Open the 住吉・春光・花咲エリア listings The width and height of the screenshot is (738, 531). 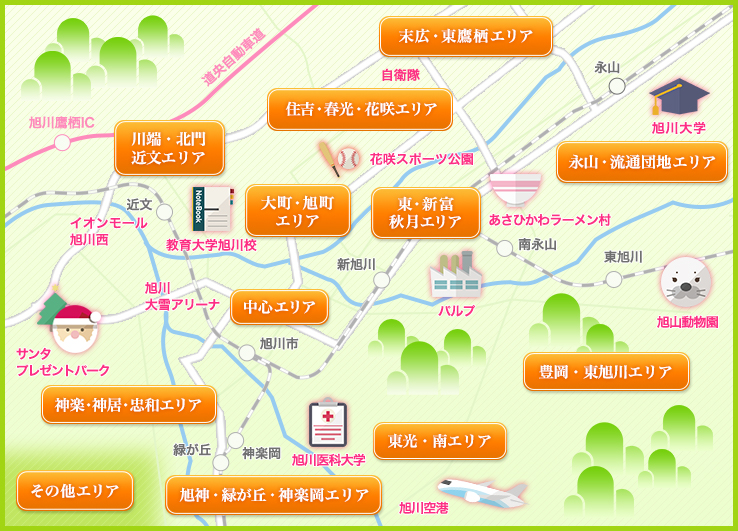[360, 109]
